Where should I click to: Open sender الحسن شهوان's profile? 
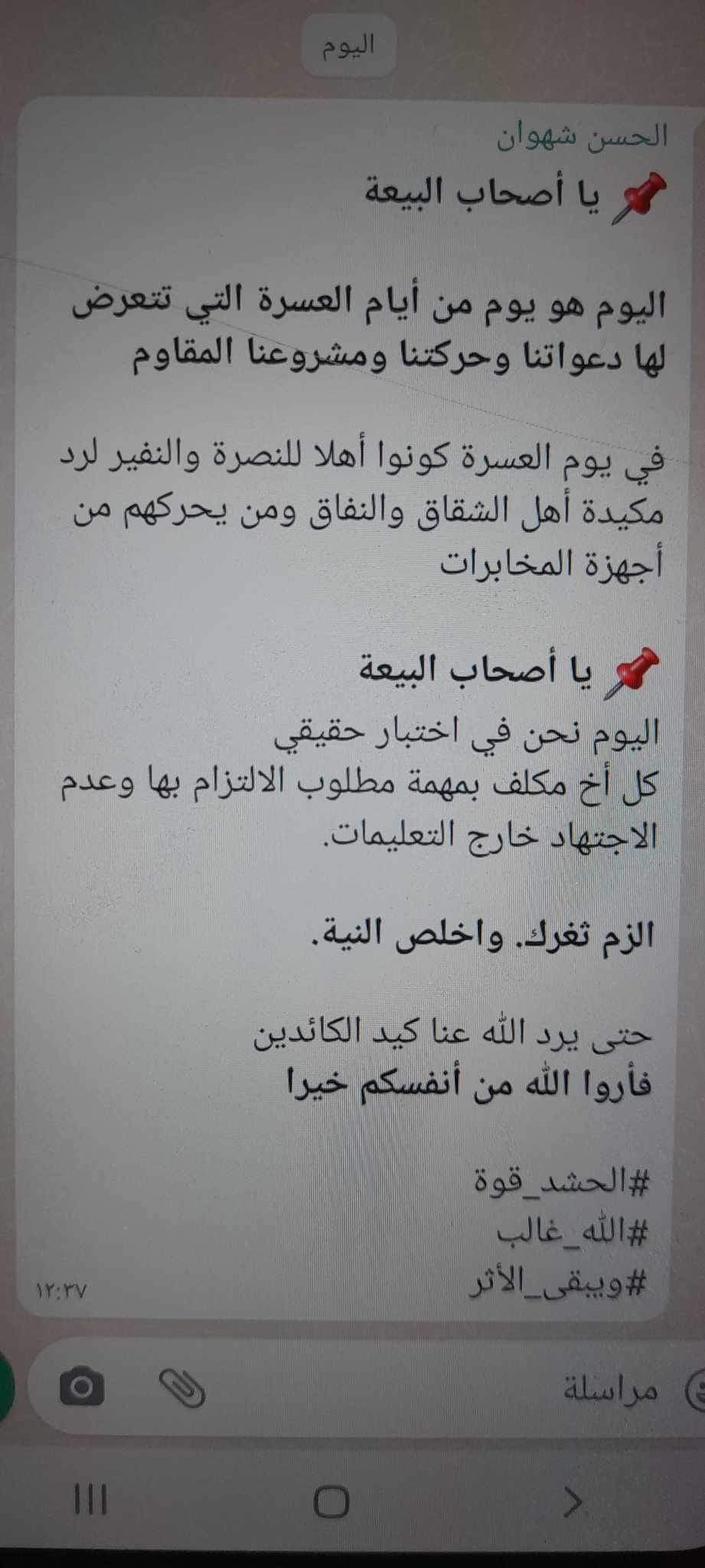coord(582,136)
